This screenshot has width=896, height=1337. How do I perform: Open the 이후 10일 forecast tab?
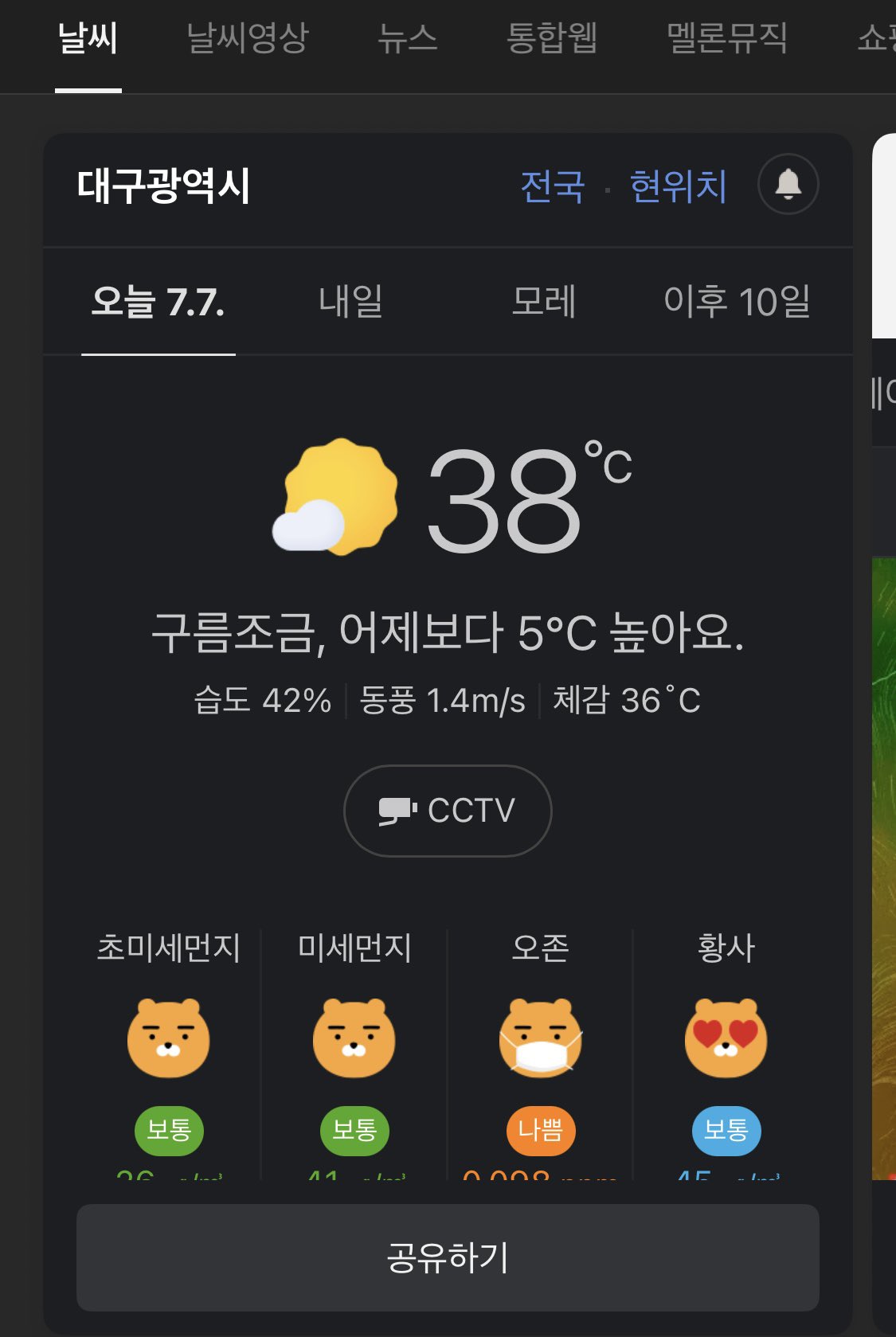(737, 302)
